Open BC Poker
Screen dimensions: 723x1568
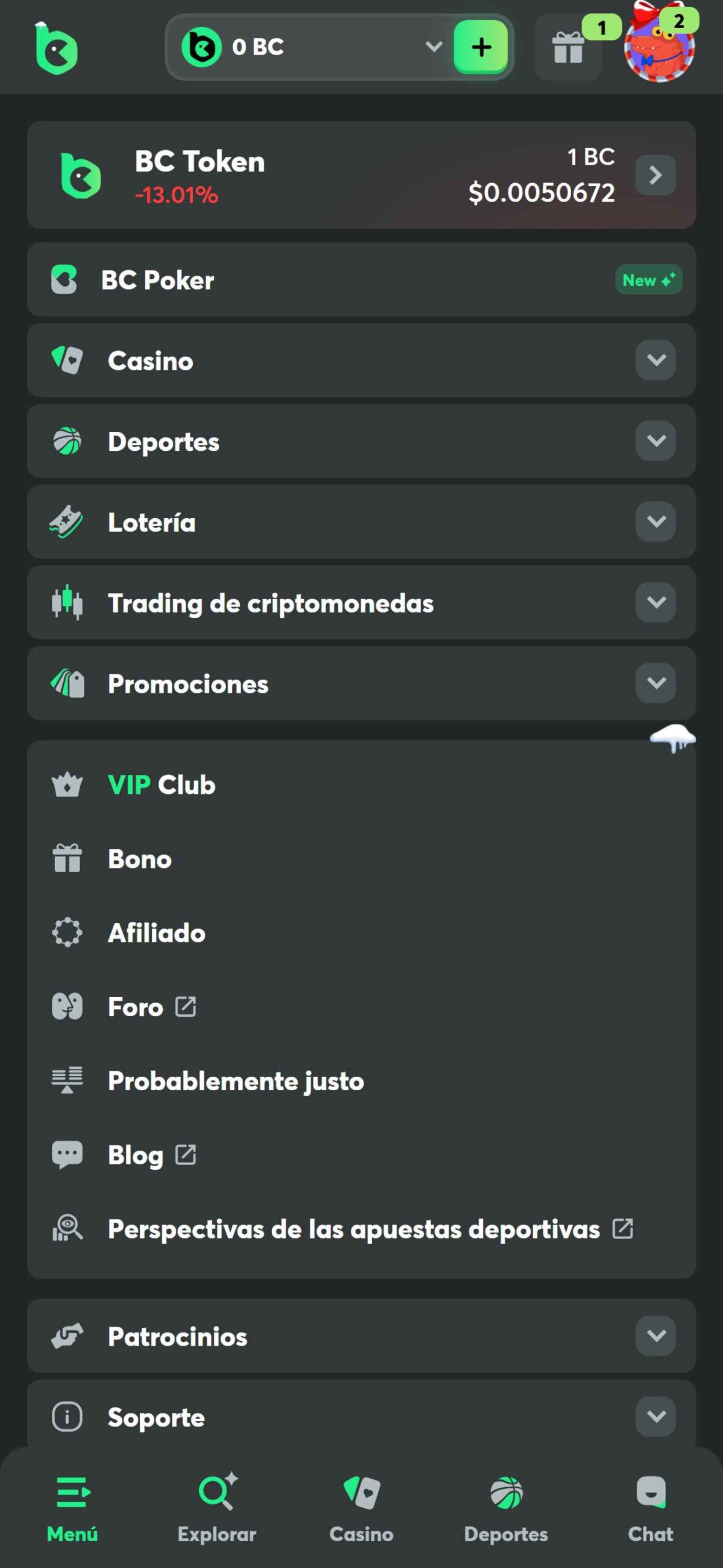tap(361, 280)
